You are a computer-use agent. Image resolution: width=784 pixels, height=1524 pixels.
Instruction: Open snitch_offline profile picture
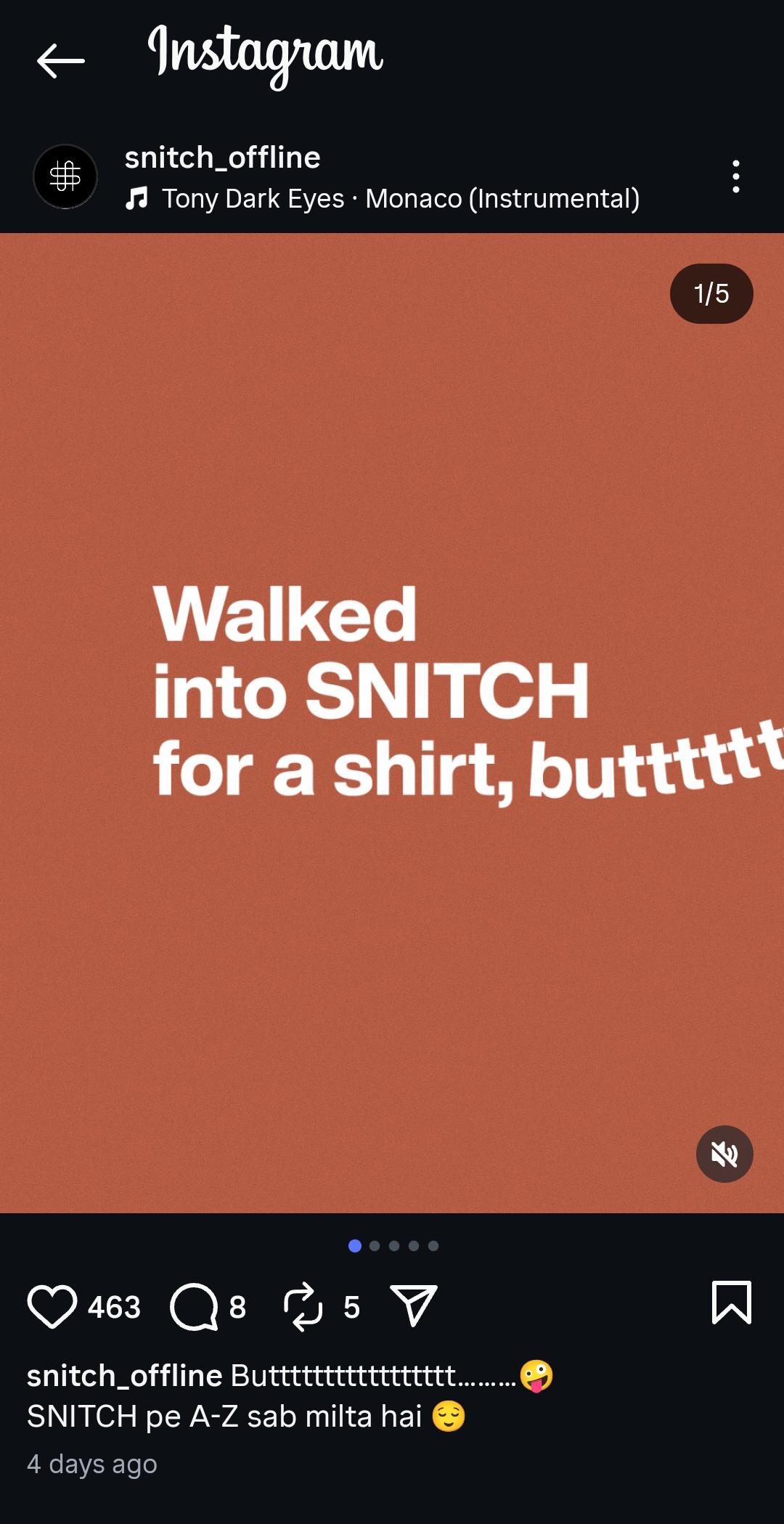[x=65, y=176]
